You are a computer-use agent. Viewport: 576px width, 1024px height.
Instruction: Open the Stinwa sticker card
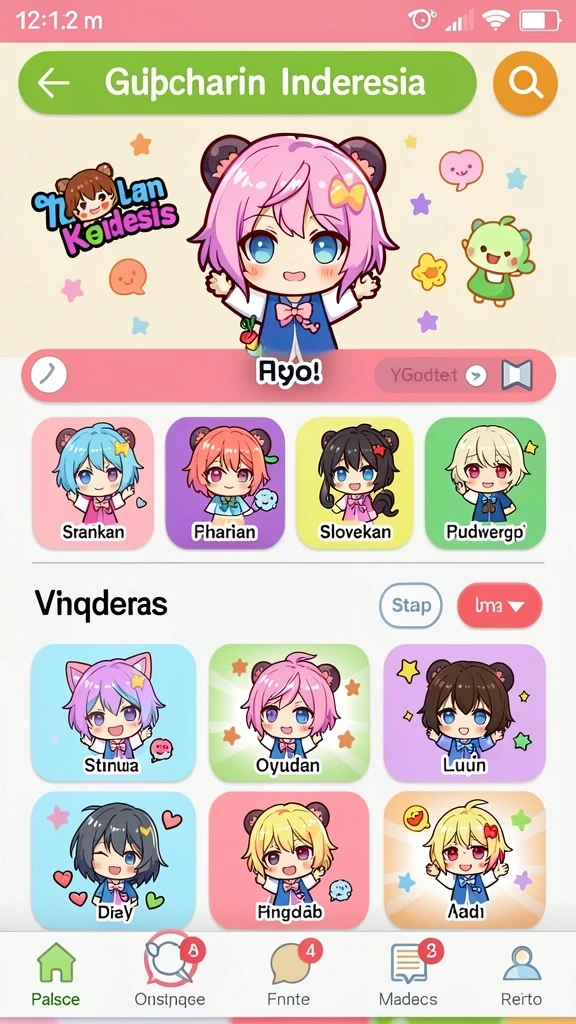click(x=114, y=712)
